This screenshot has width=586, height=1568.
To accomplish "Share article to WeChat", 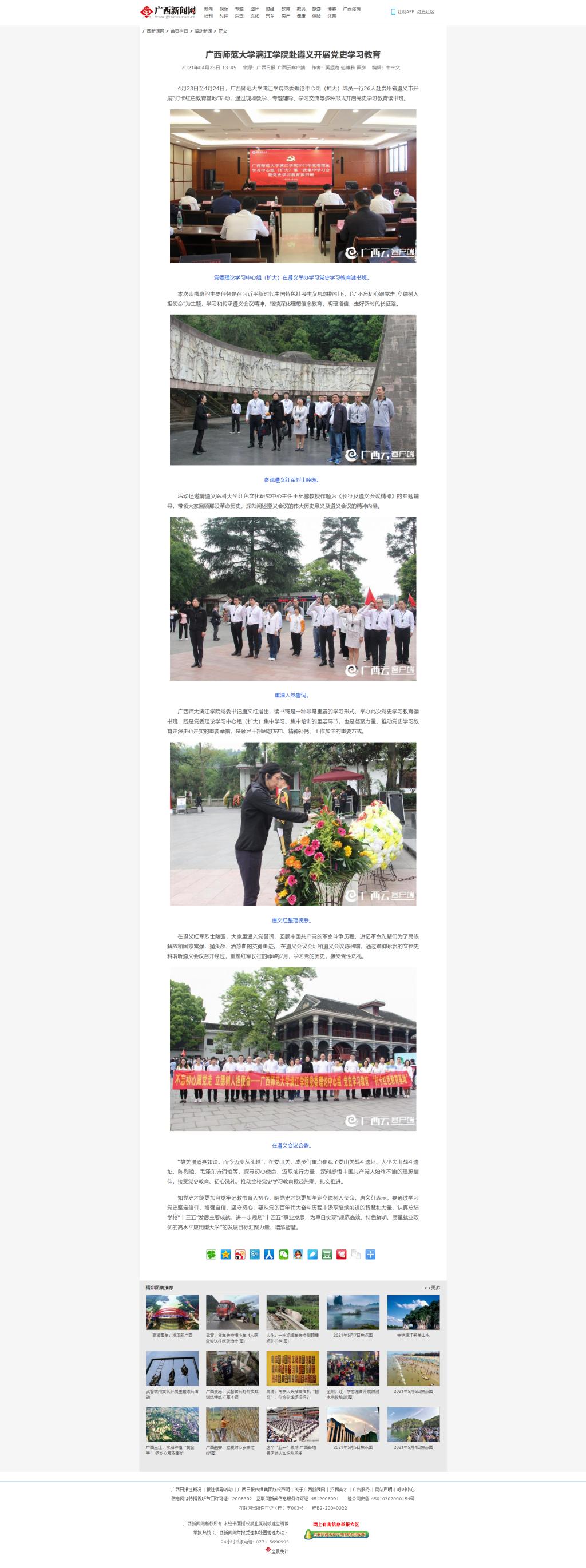I will pyautogui.click(x=283, y=1255).
